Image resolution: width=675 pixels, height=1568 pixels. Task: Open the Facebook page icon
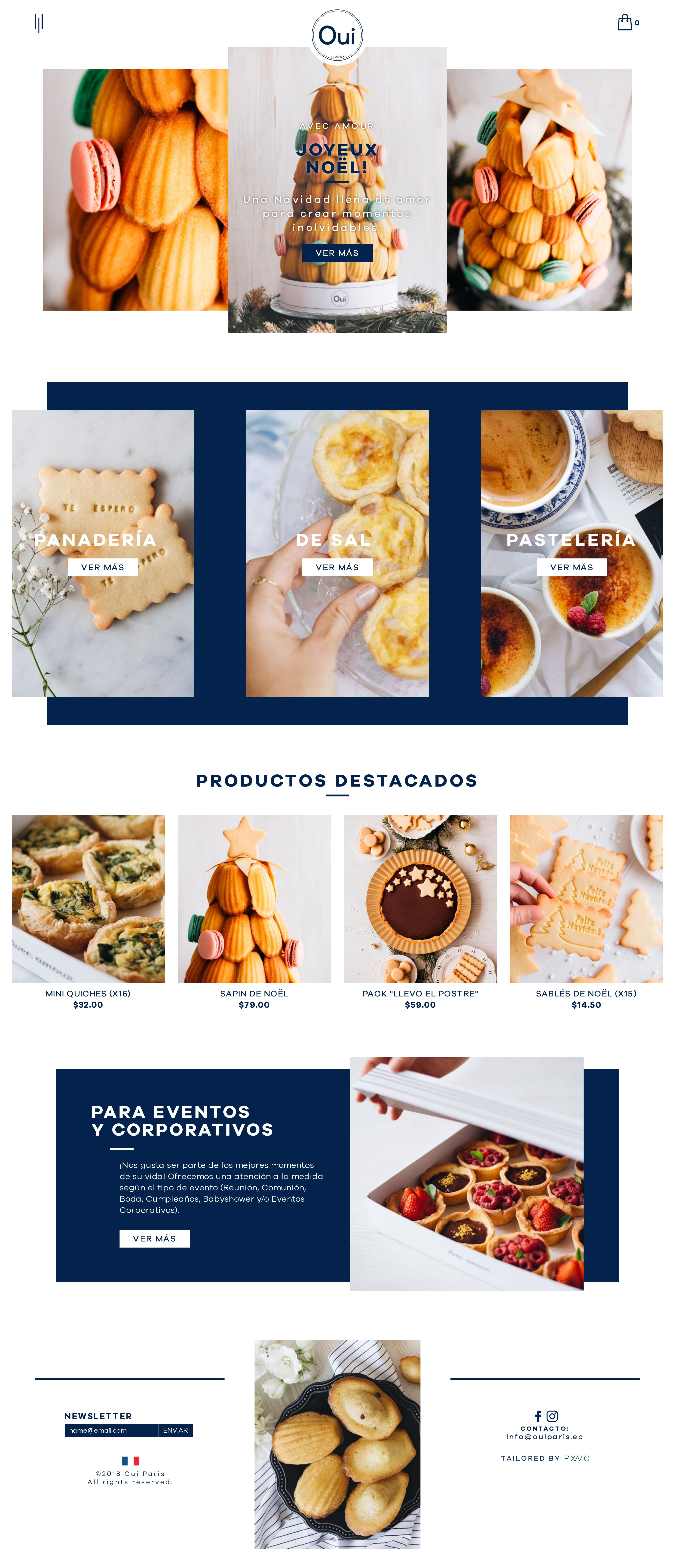coord(538,1416)
